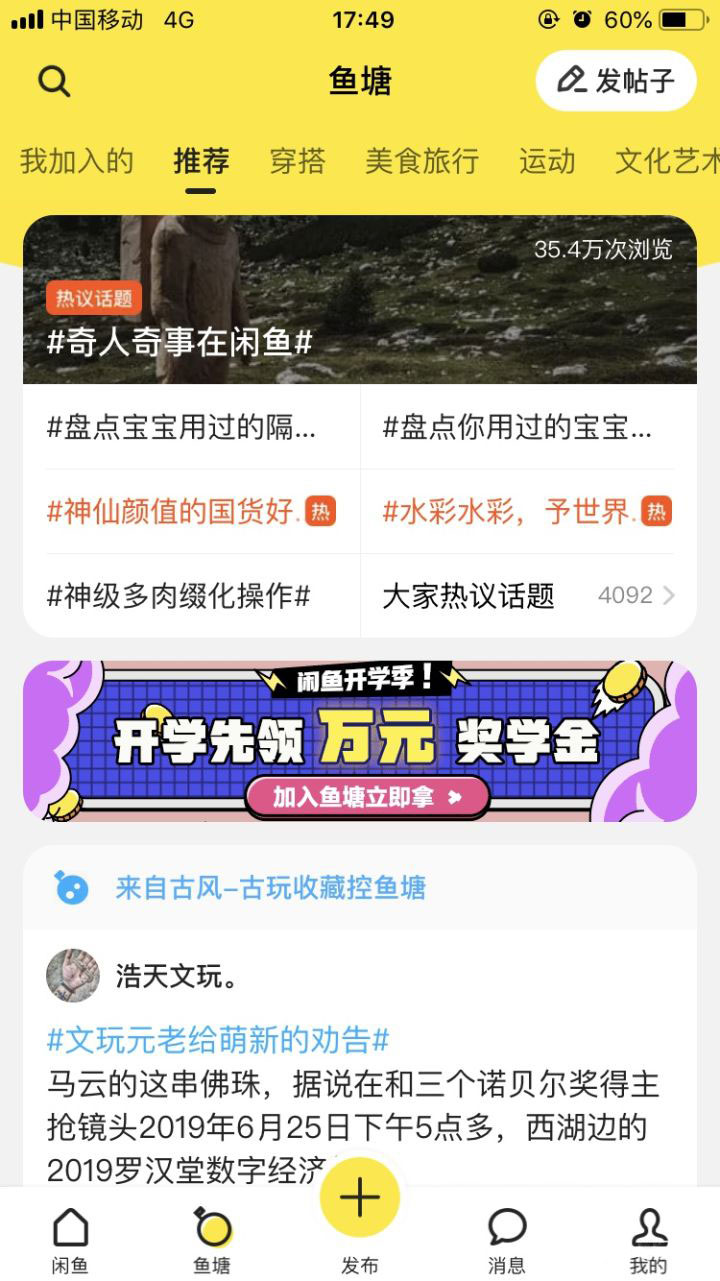Tap the 发帖子 button at top right
720x1281 pixels.
coord(614,79)
